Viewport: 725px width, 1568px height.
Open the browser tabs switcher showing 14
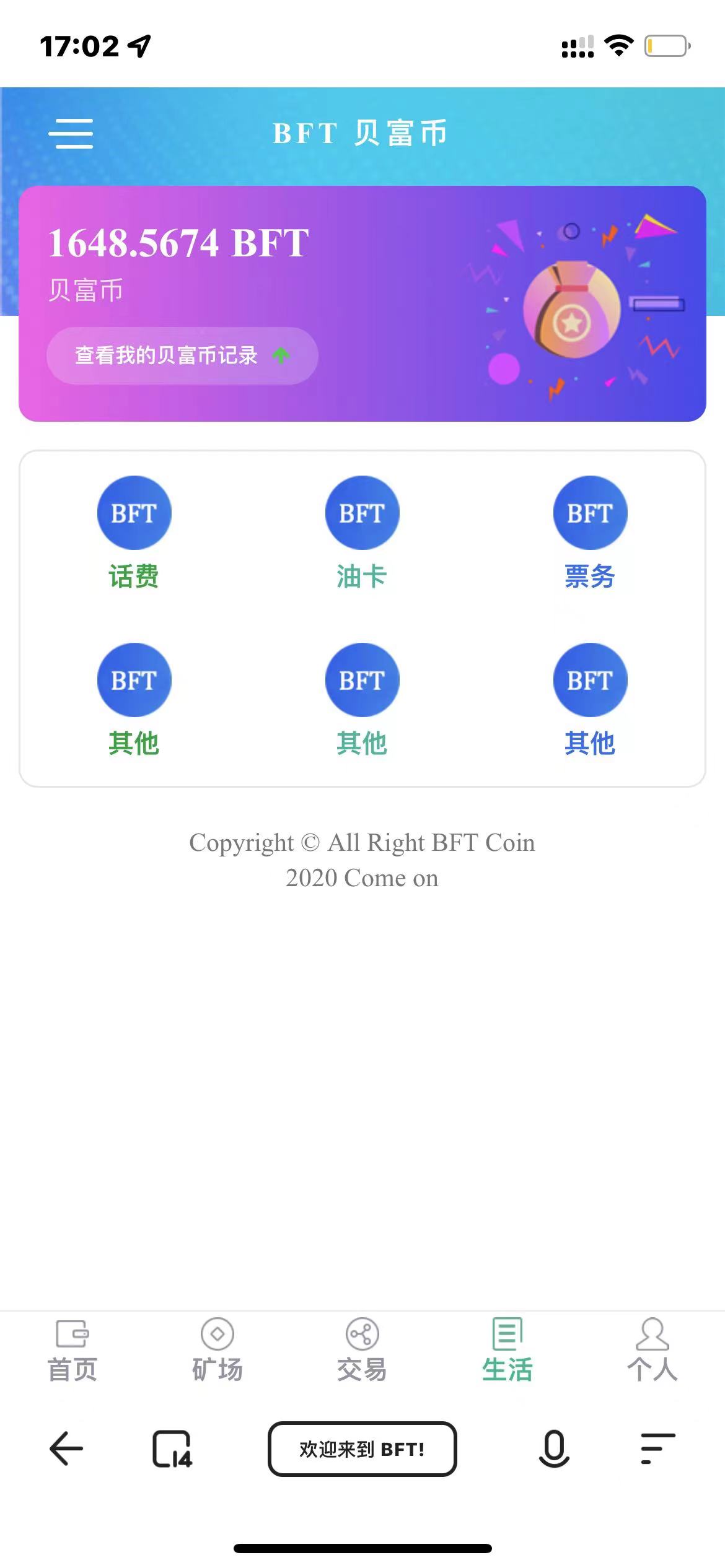point(172,1449)
